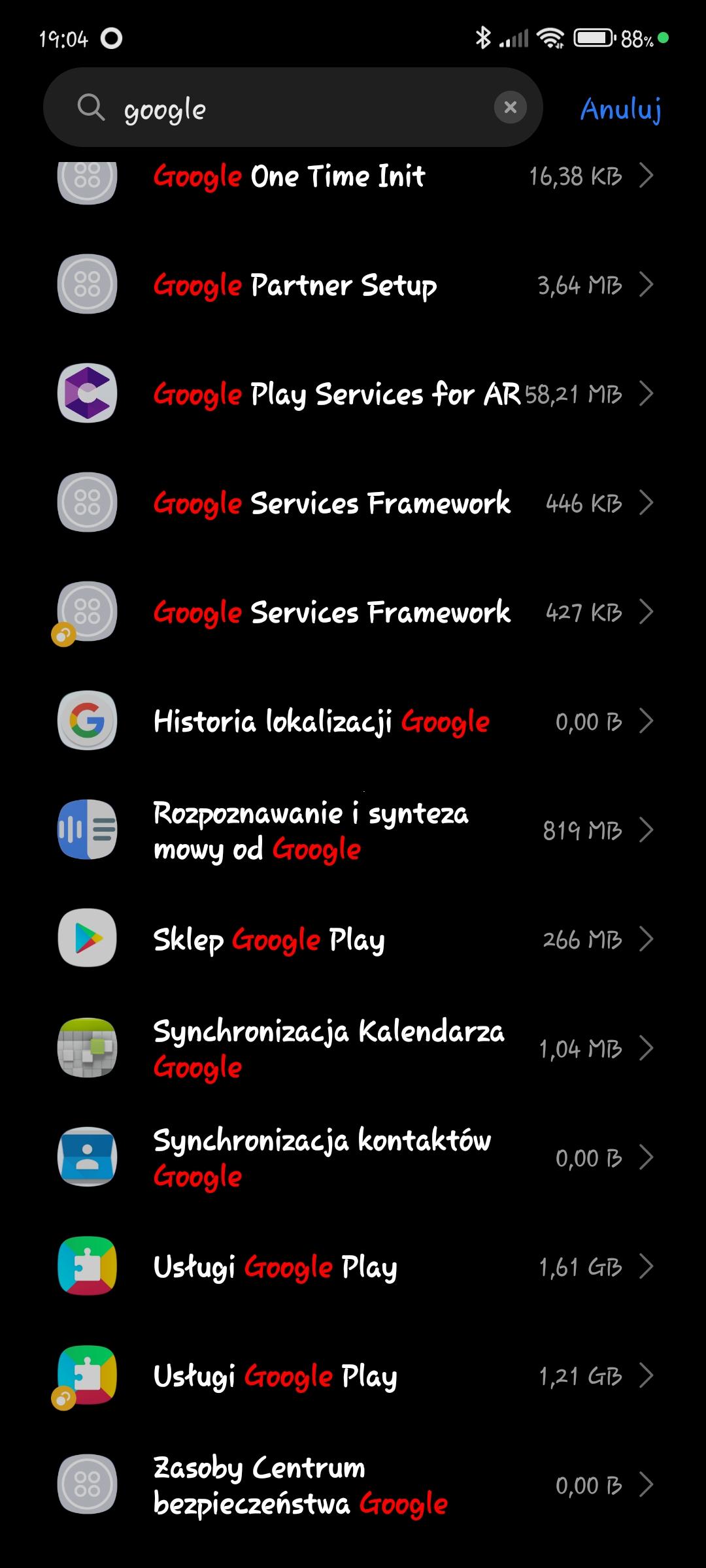Open Usługi Google Play using 1,61 GB
This screenshot has height=1568, width=706.
point(353,1267)
